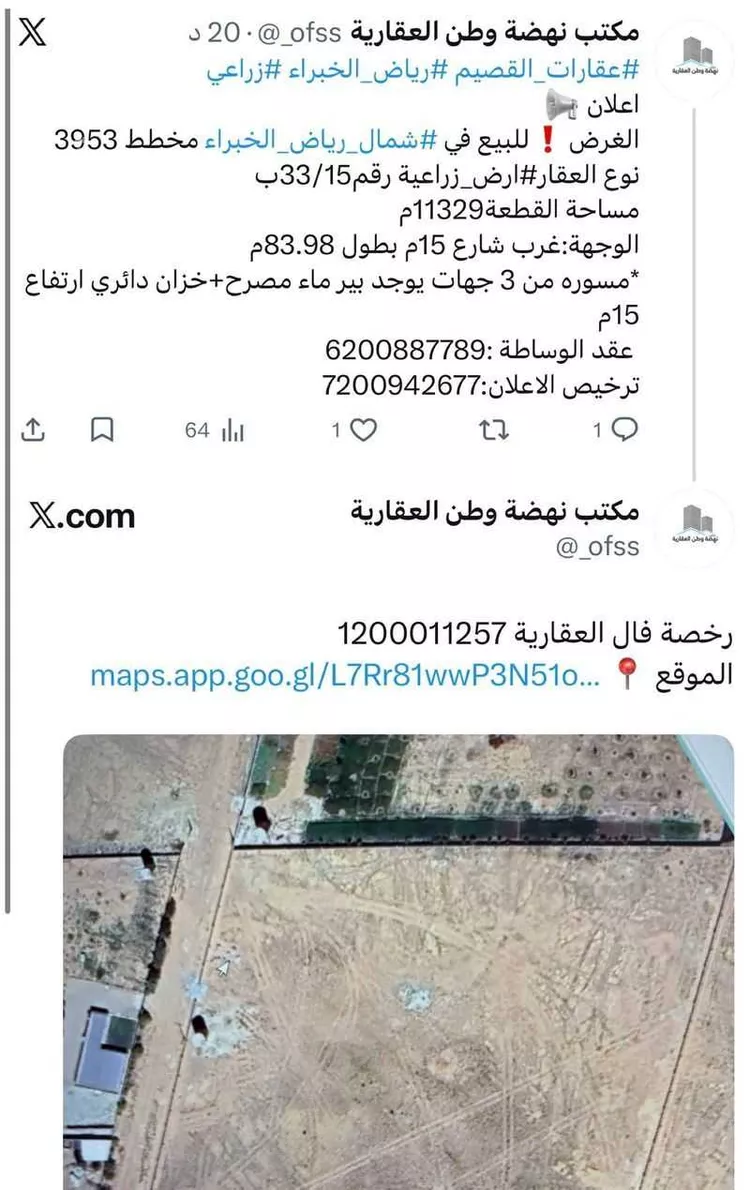750x1190 pixels.
Task: Open the reply bubble icon
Action: 625,428
